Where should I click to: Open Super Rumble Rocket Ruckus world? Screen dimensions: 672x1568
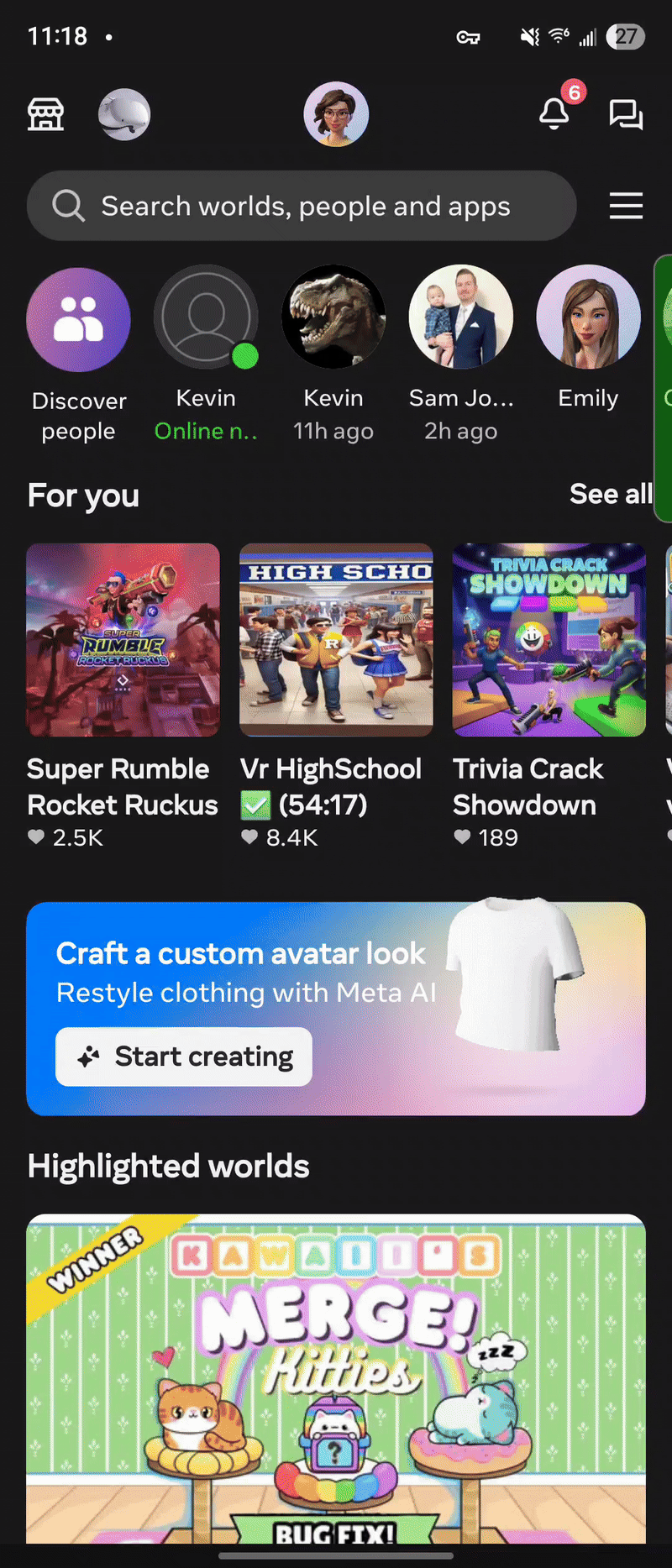tap(123, 640)
